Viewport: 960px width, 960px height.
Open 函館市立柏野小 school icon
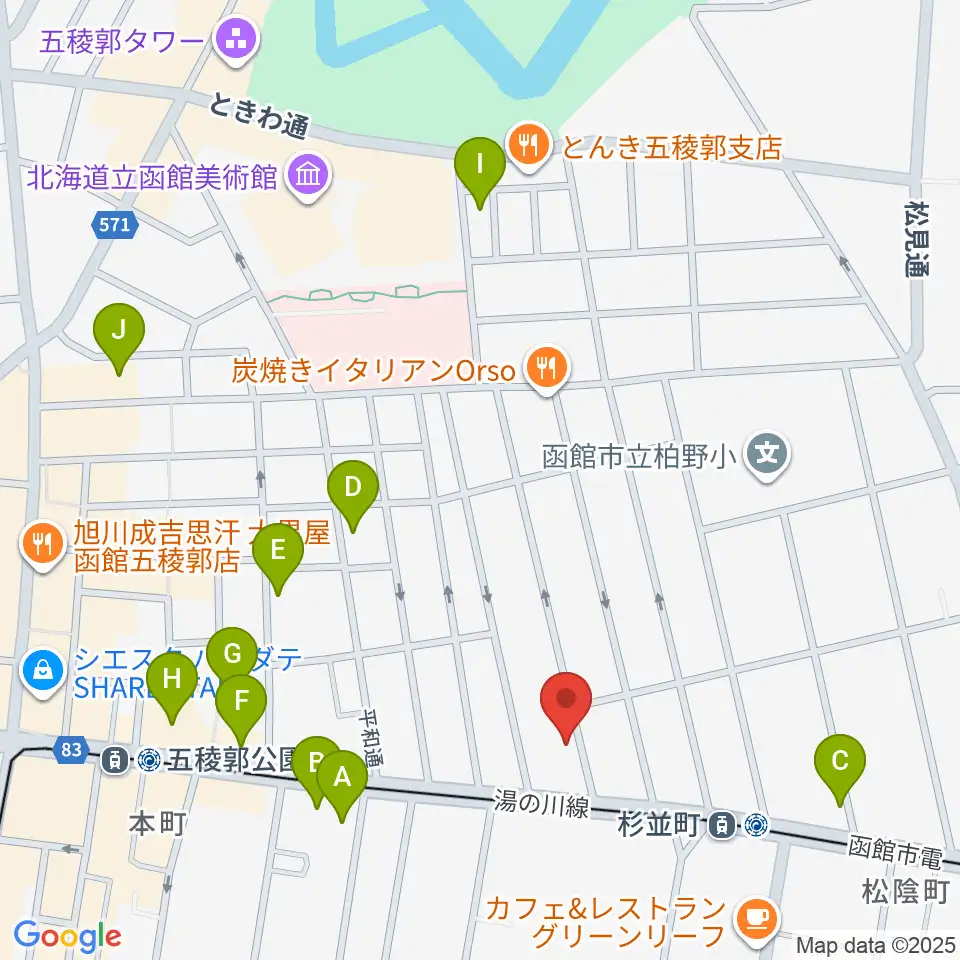coord(768,456)
